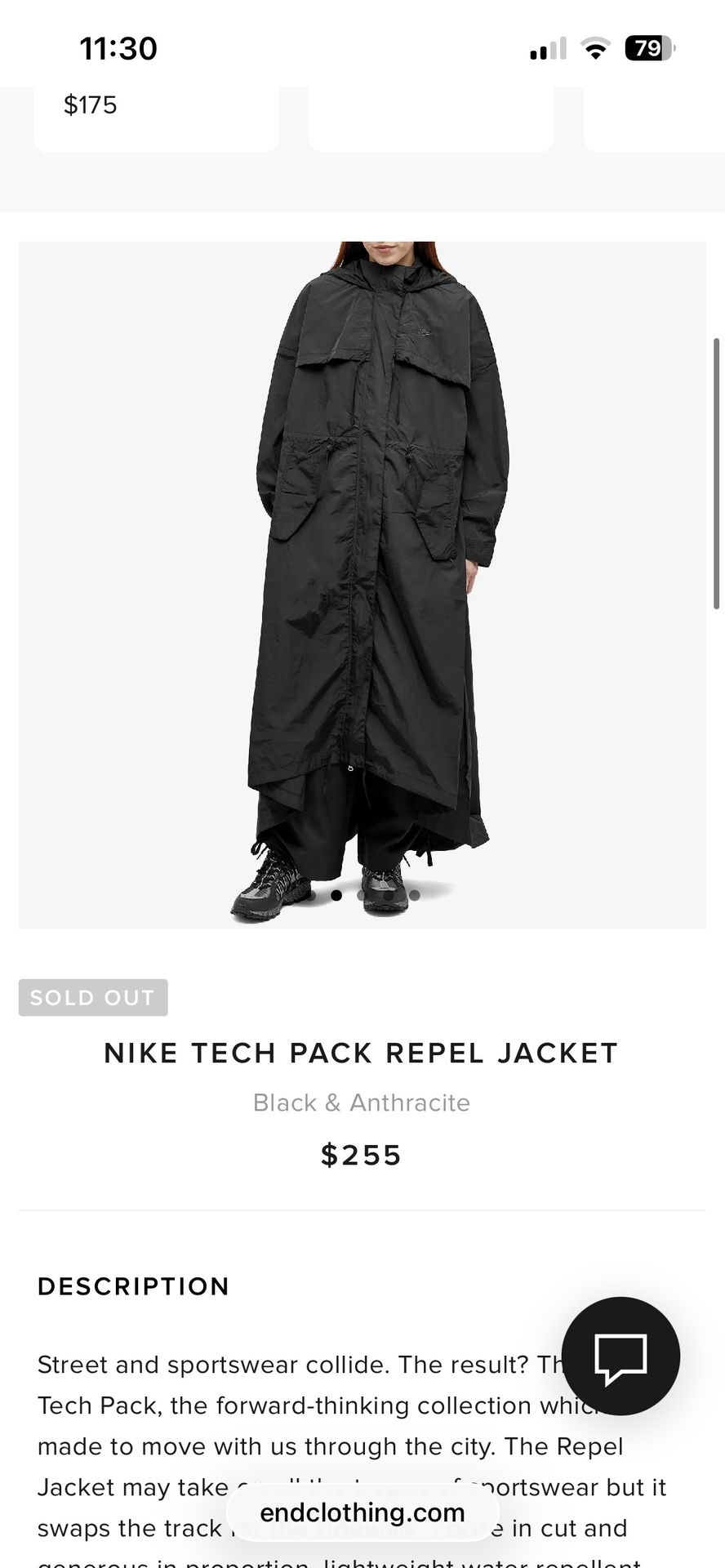
Task: Tap the $255 price label
Action: 362,1155
